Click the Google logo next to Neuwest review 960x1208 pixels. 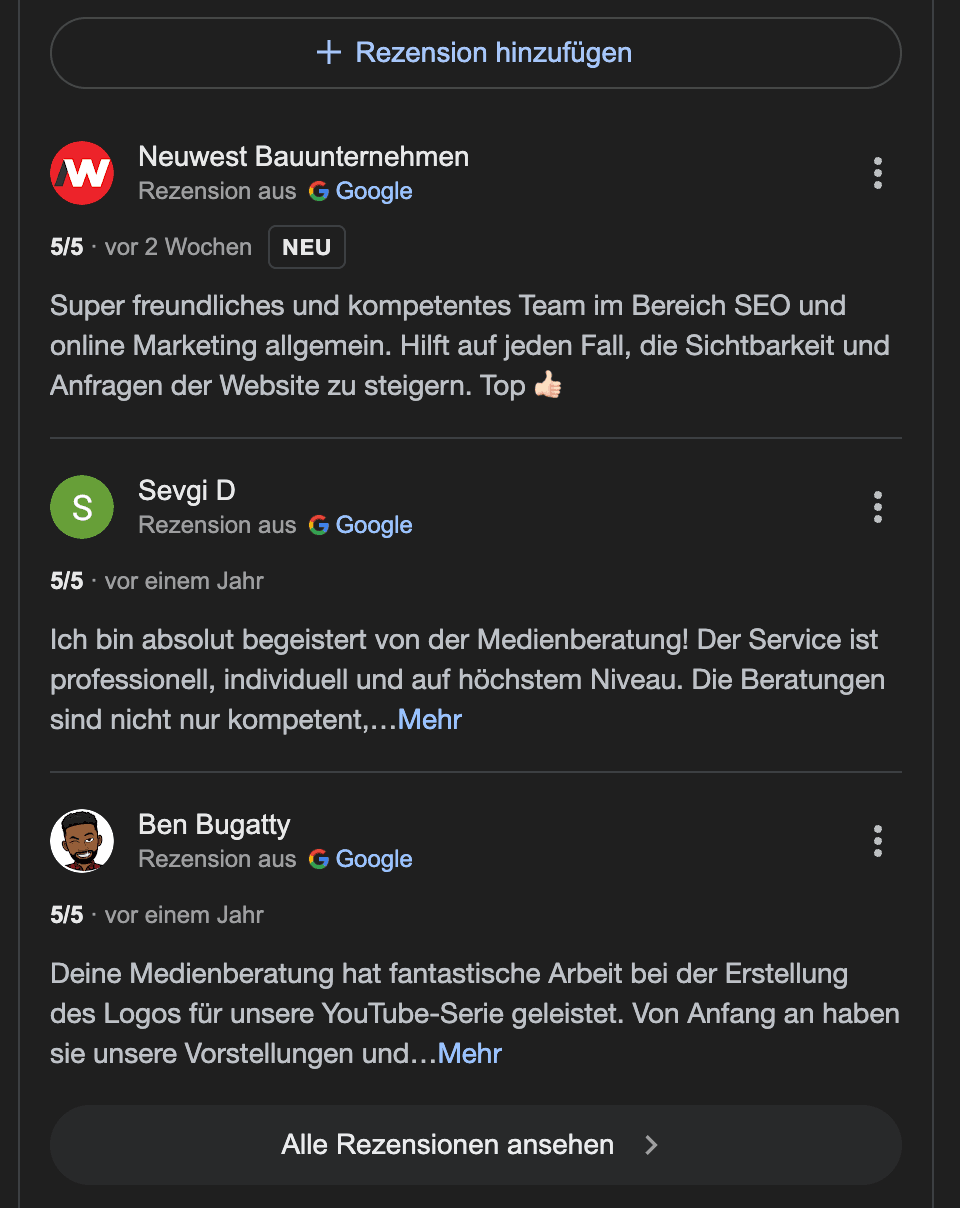tap(318, 190)
